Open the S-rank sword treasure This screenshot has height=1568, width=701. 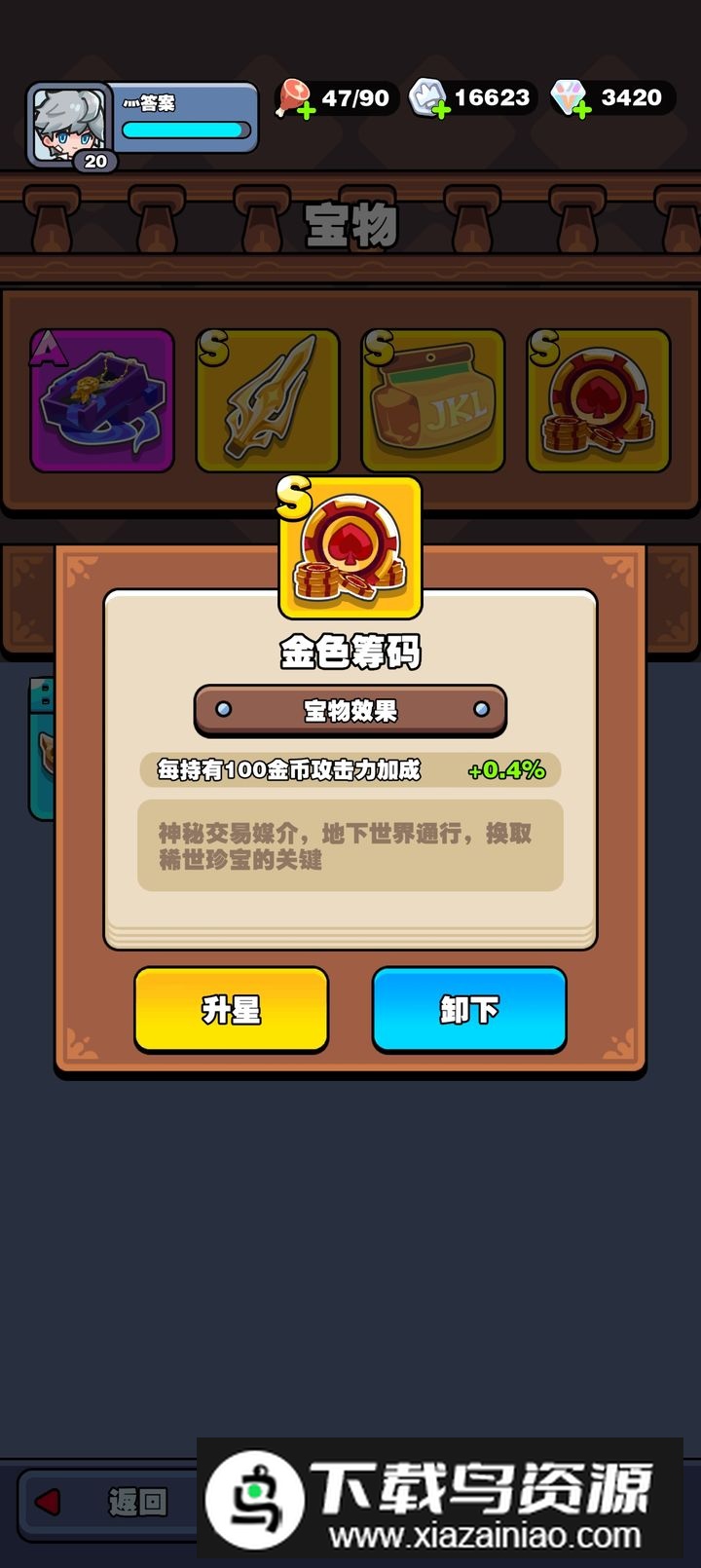[x=268, y=400]
